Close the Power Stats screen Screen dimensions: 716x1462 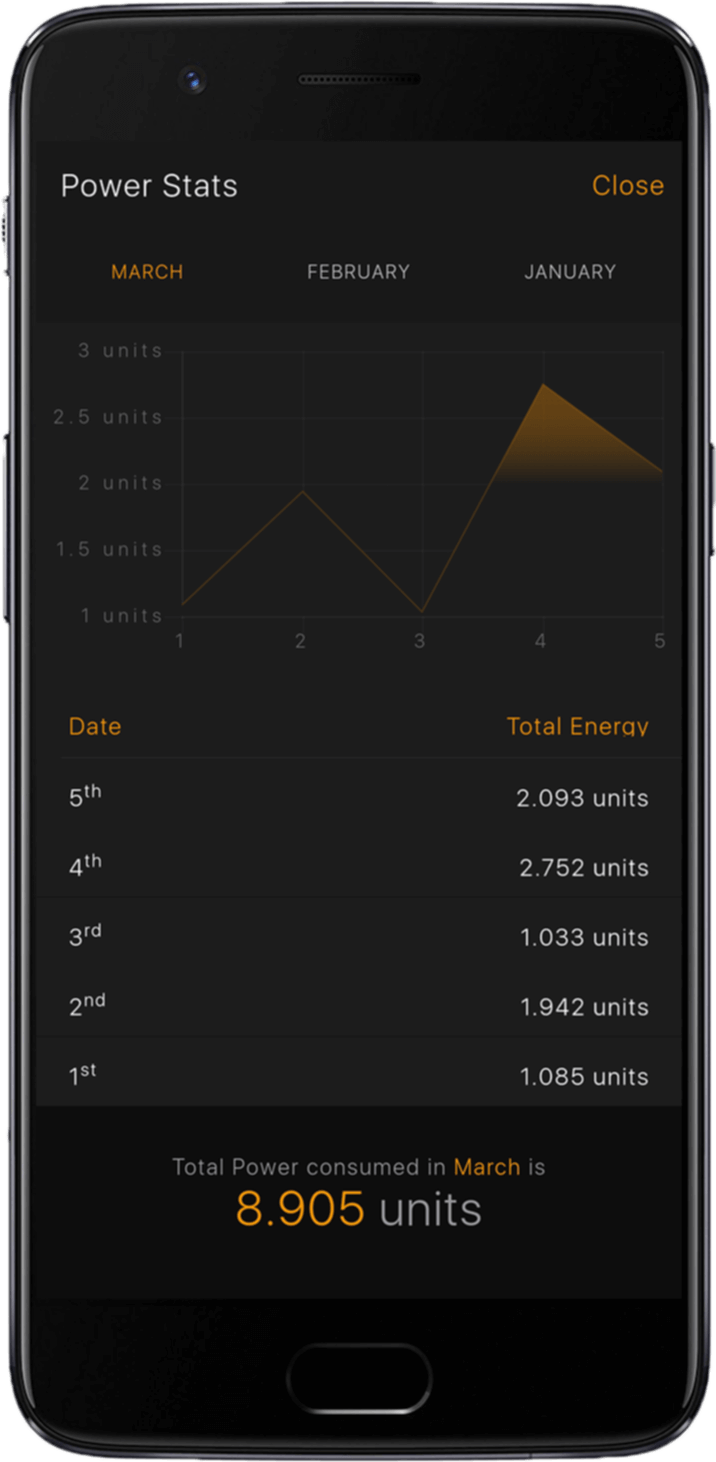pos(627,186)
